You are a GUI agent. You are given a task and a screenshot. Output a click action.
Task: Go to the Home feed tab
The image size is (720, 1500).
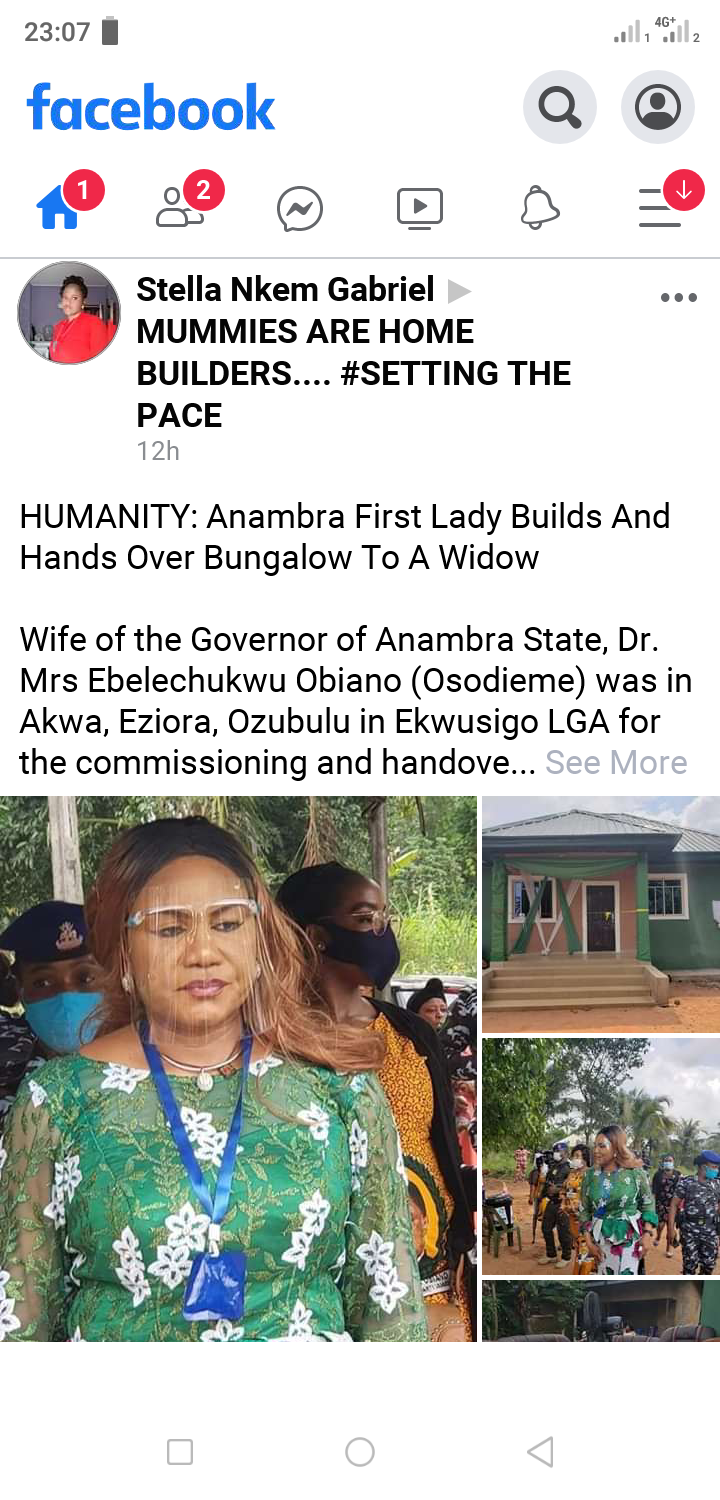(x=60, y=208)
